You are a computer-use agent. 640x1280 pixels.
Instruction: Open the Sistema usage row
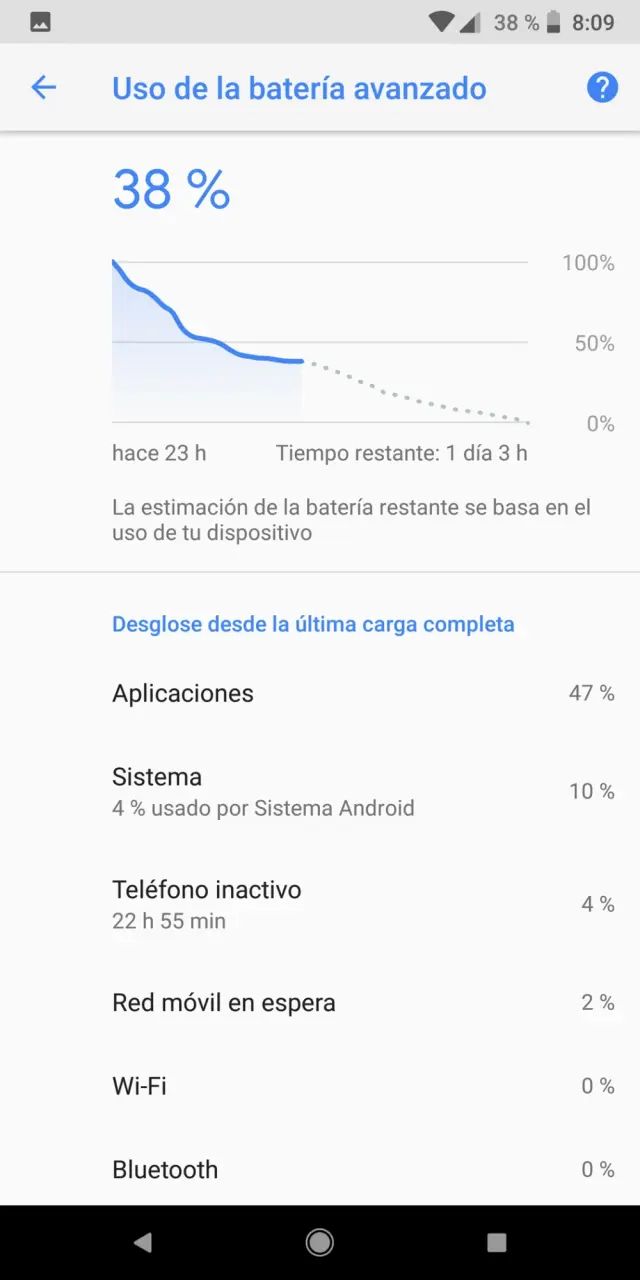pos(320,791)
